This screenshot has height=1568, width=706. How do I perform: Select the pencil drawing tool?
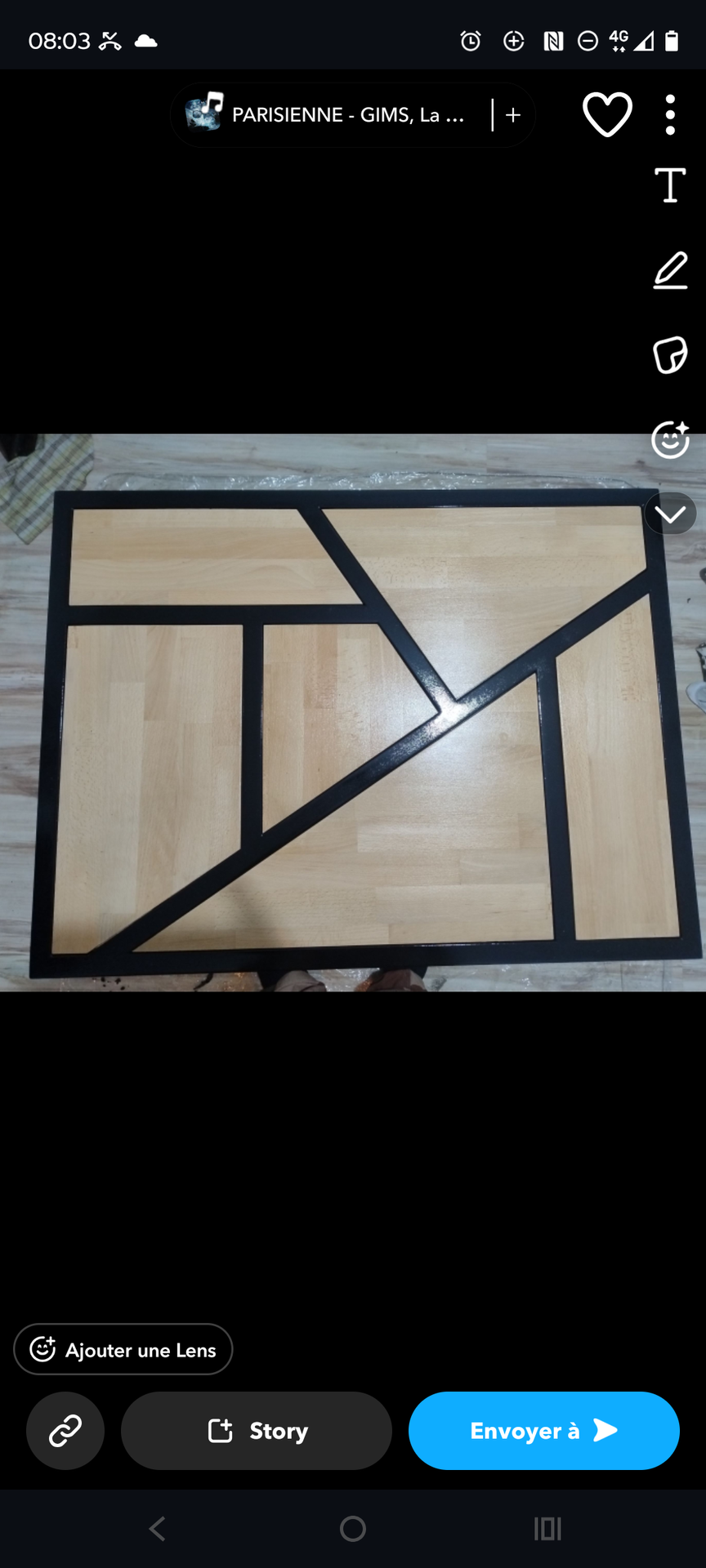[670, 270]
